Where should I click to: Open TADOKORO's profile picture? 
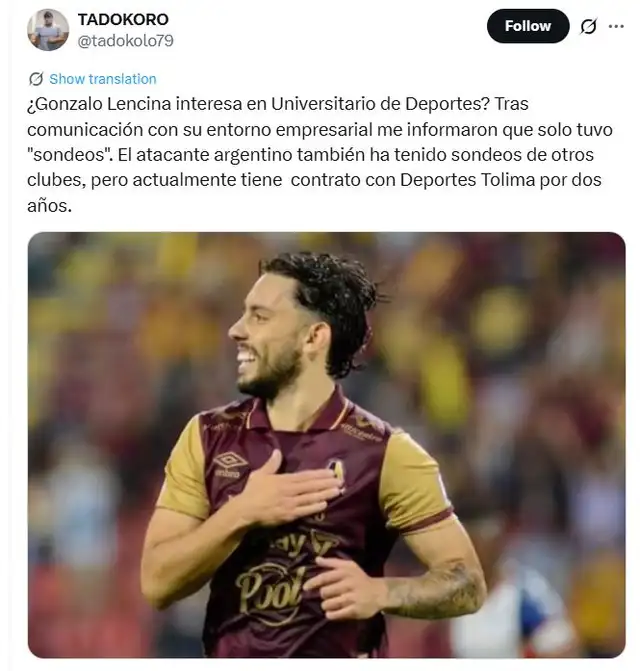(x=48, y=30)
